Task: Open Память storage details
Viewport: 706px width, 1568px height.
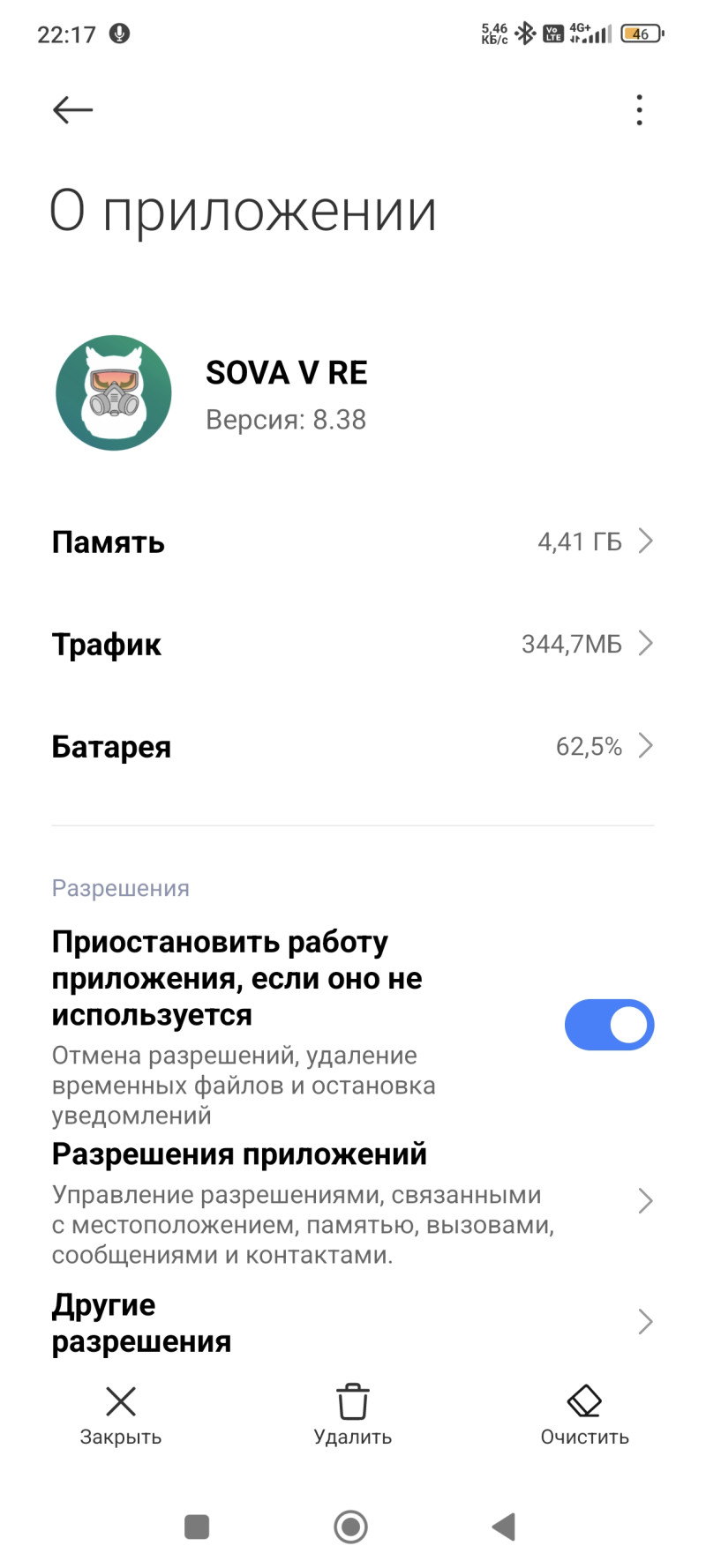Action: [x=353, y=541]
